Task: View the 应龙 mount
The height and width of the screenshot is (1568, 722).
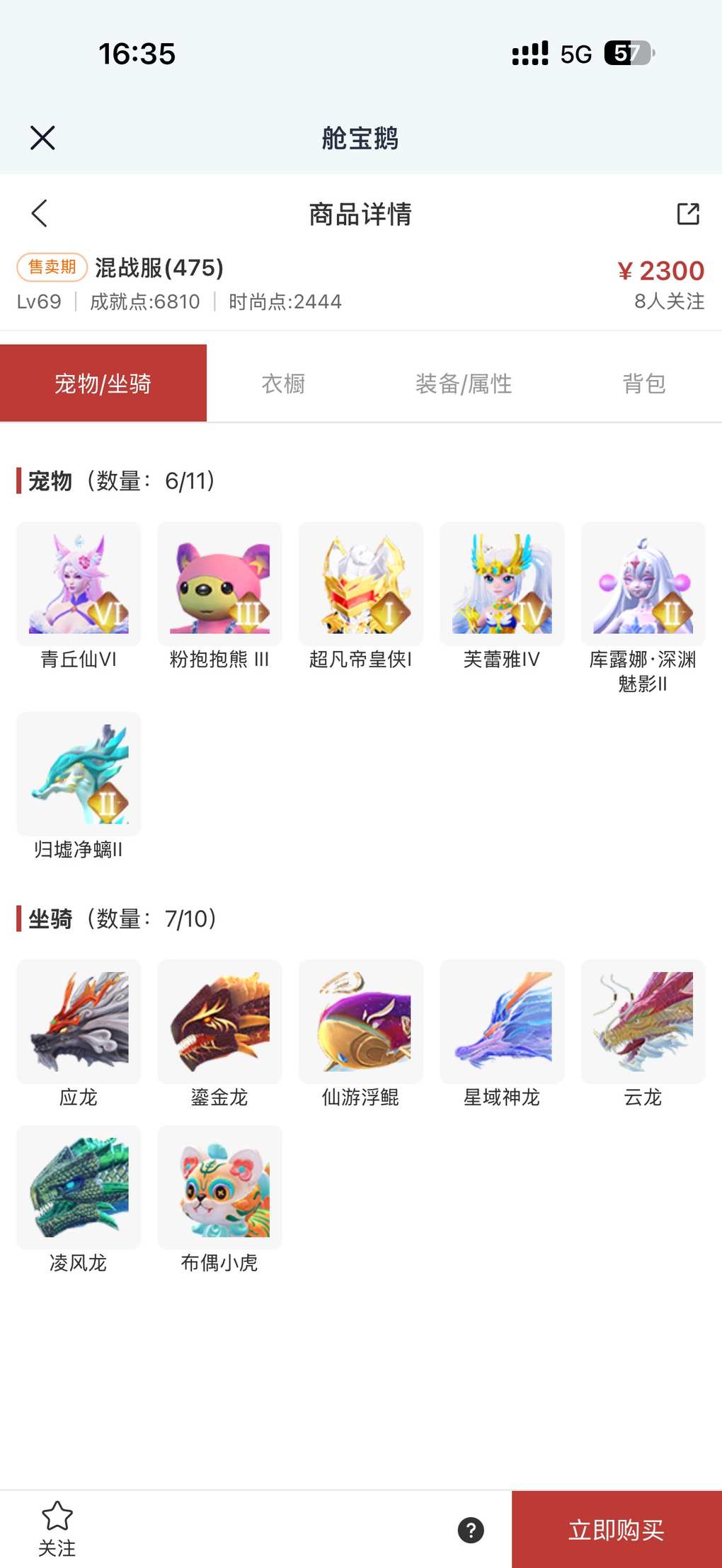Action: point(79,1022)
